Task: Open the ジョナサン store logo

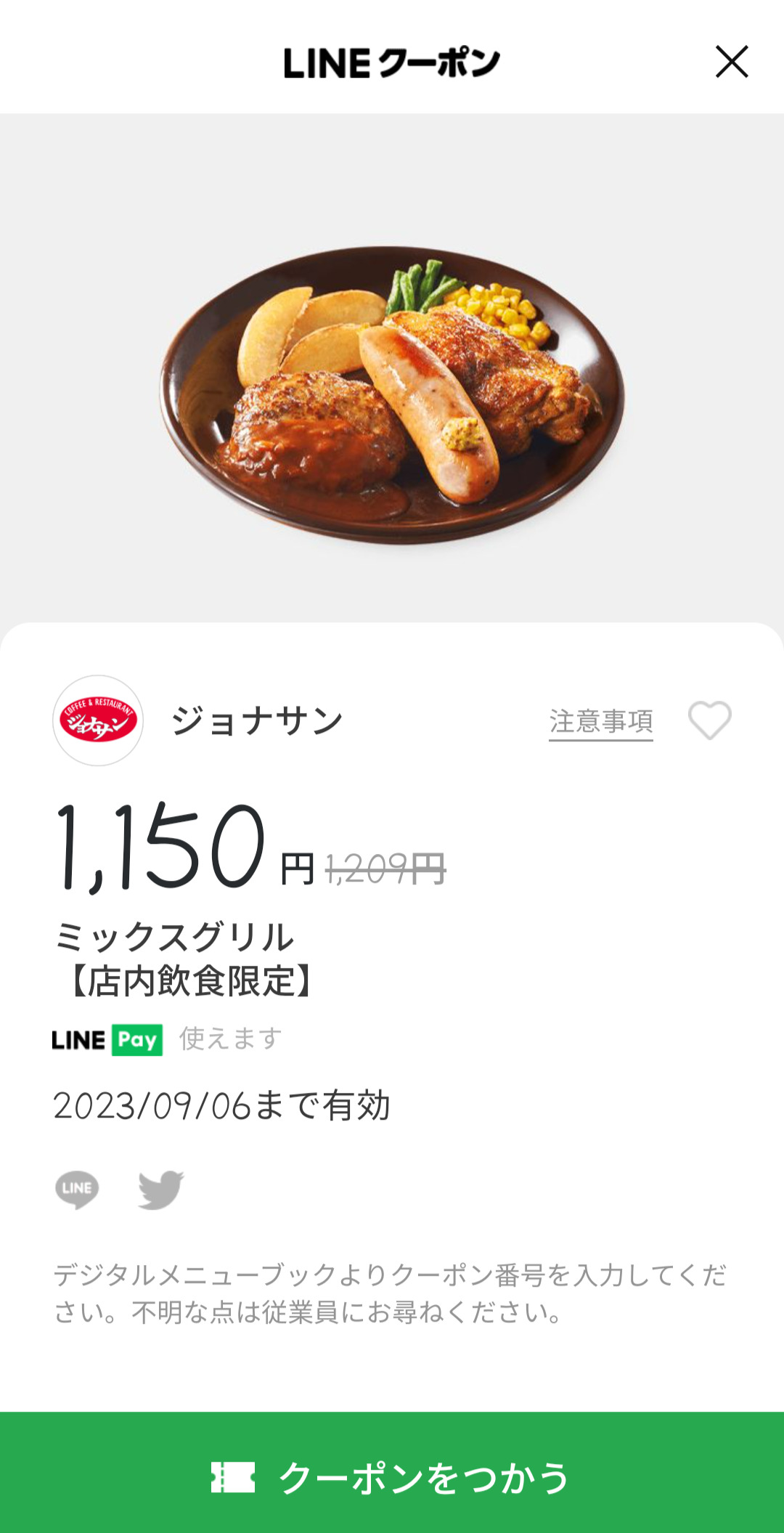Action: coord(98,720)
